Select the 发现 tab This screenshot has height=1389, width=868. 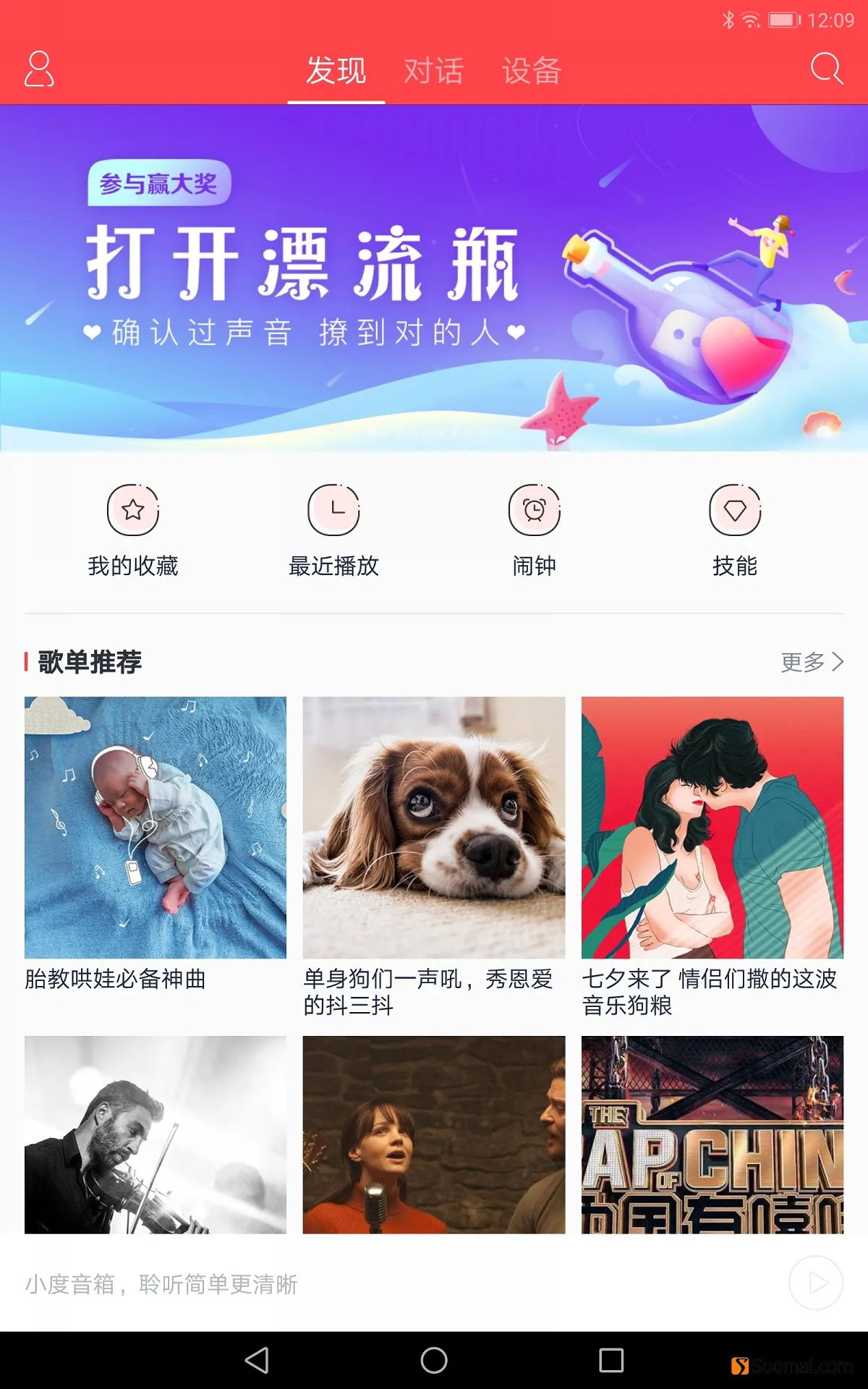click(x=336, y=71)
